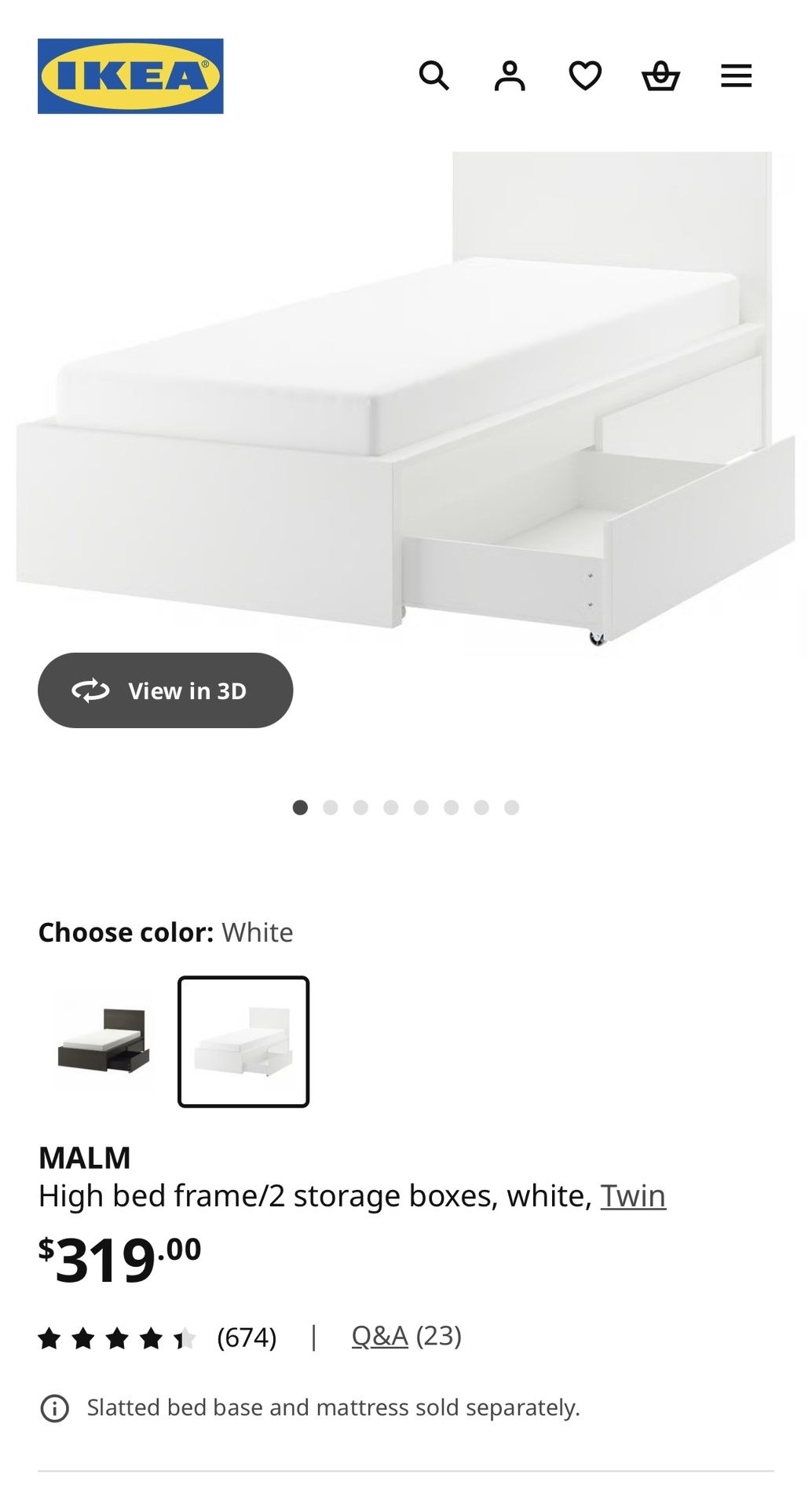Click the half-filled fifth rating star

coord(185,1335)
